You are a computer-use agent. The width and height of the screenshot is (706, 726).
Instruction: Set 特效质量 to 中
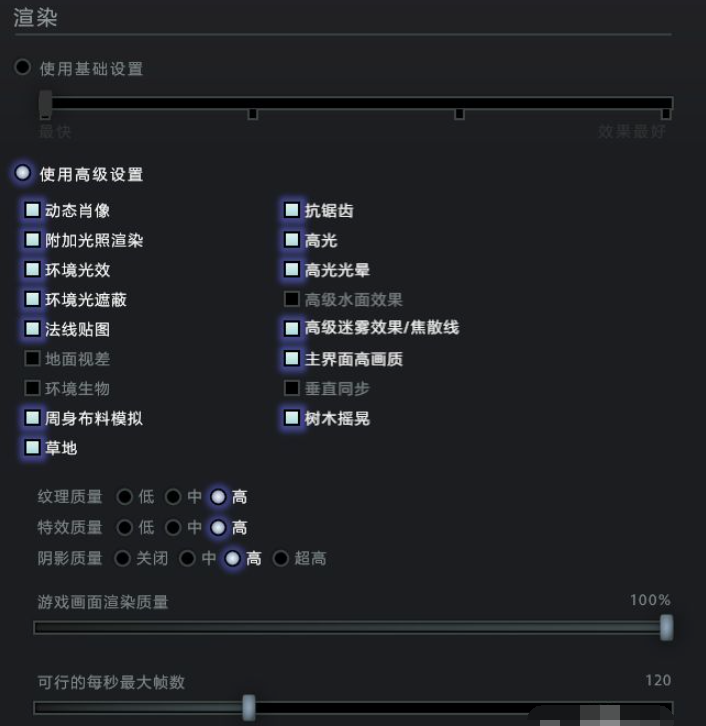173,527
